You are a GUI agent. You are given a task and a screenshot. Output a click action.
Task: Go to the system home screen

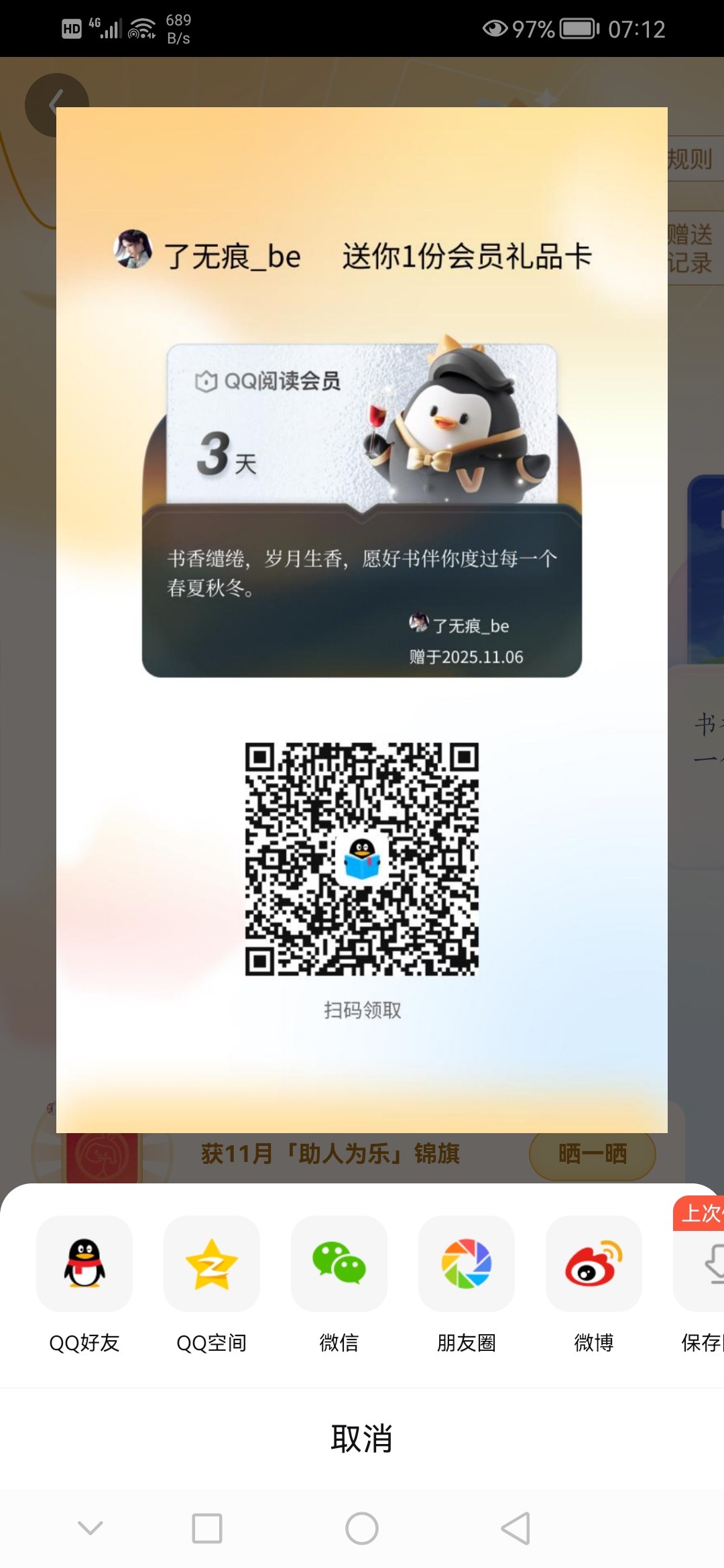pyautogui.click(x=362, y=1528)
